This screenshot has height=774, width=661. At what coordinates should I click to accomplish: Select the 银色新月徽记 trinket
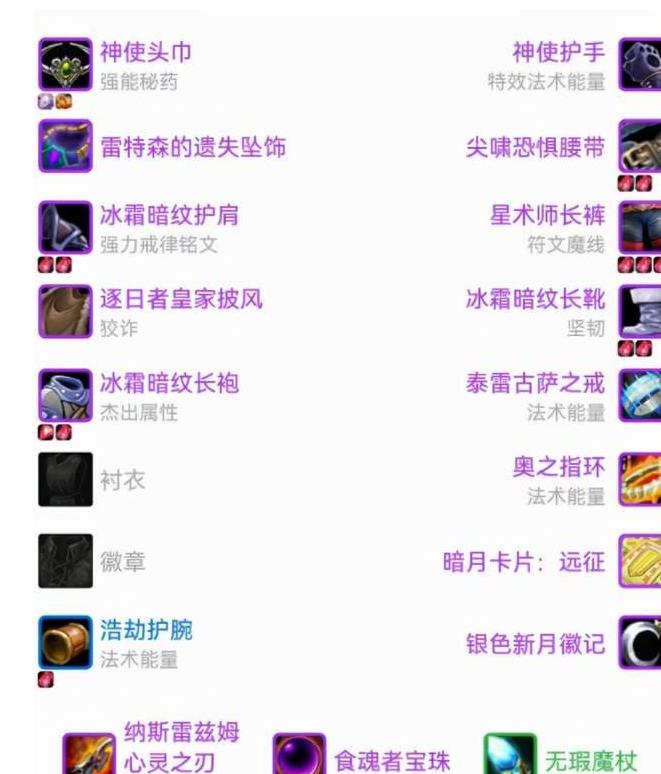click(535, 644)
